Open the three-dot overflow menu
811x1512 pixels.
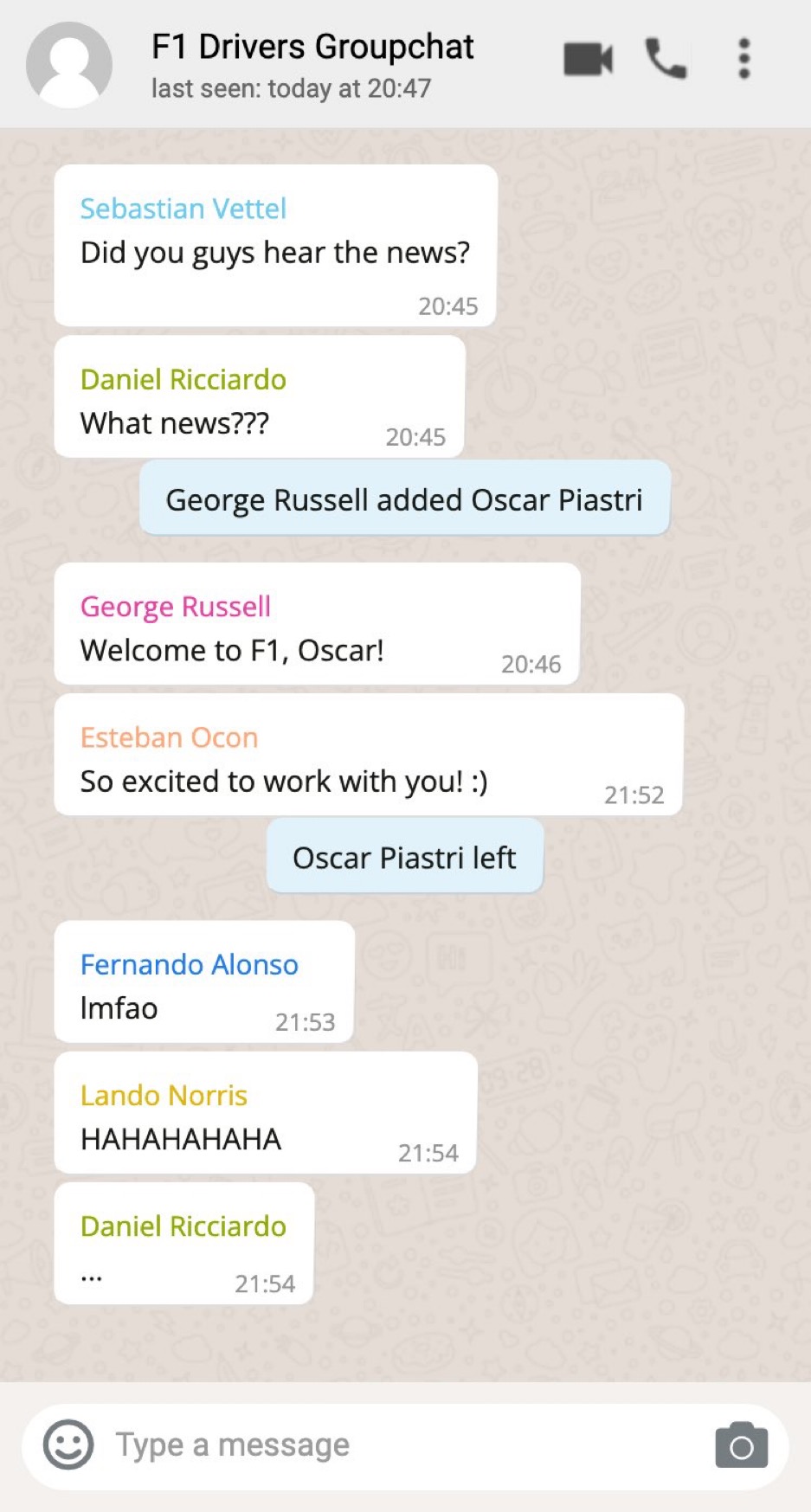click(x=743, y=59)
